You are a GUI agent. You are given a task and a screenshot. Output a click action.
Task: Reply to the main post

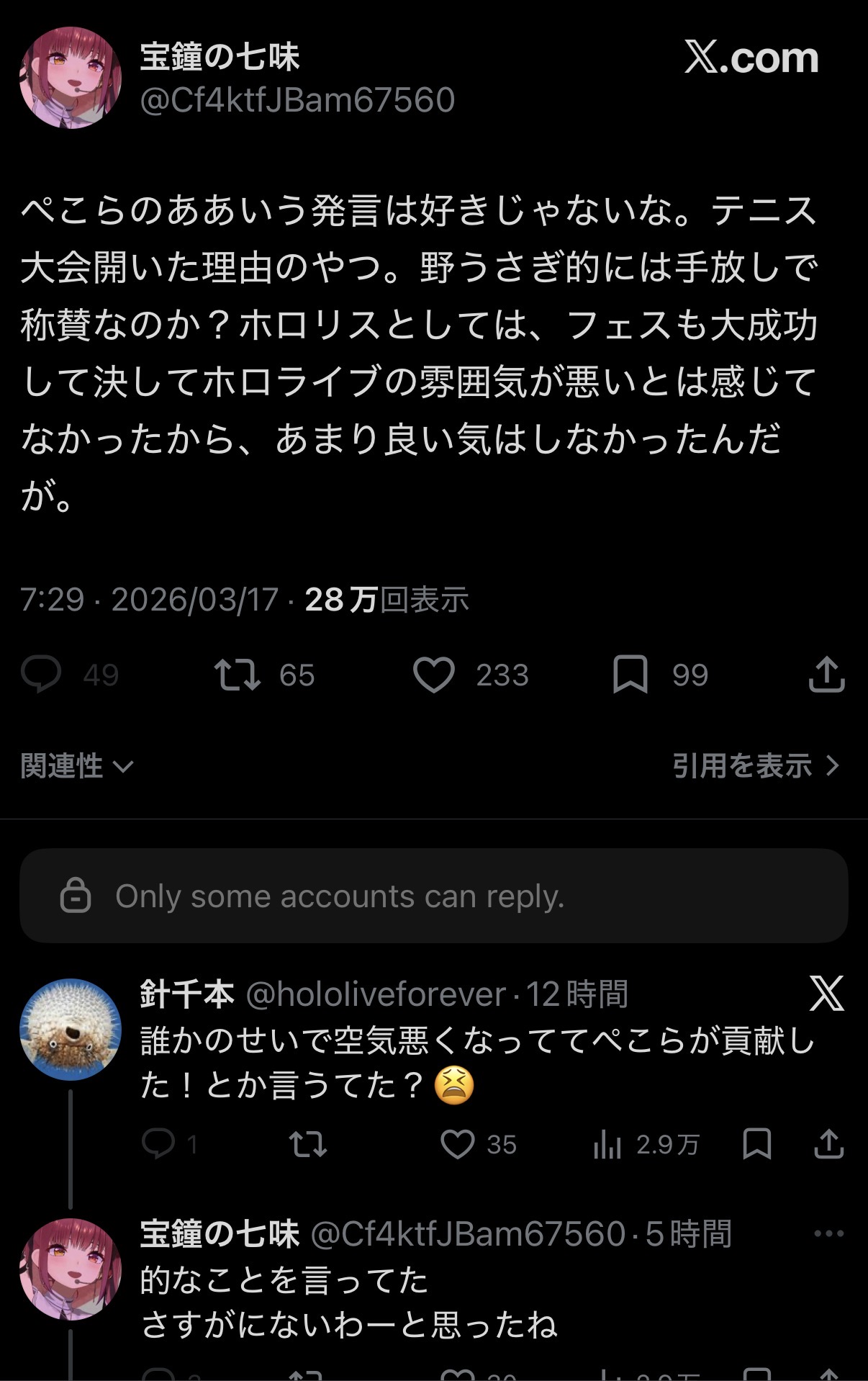(x=41, y=675)
